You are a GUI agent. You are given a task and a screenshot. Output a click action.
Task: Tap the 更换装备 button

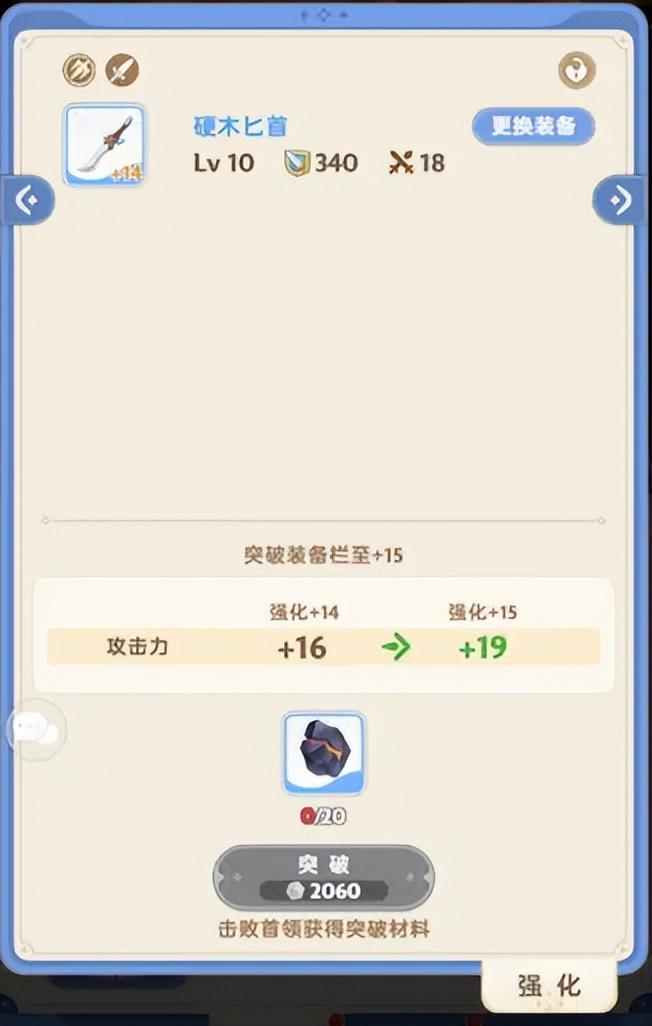tap(533, 126)
